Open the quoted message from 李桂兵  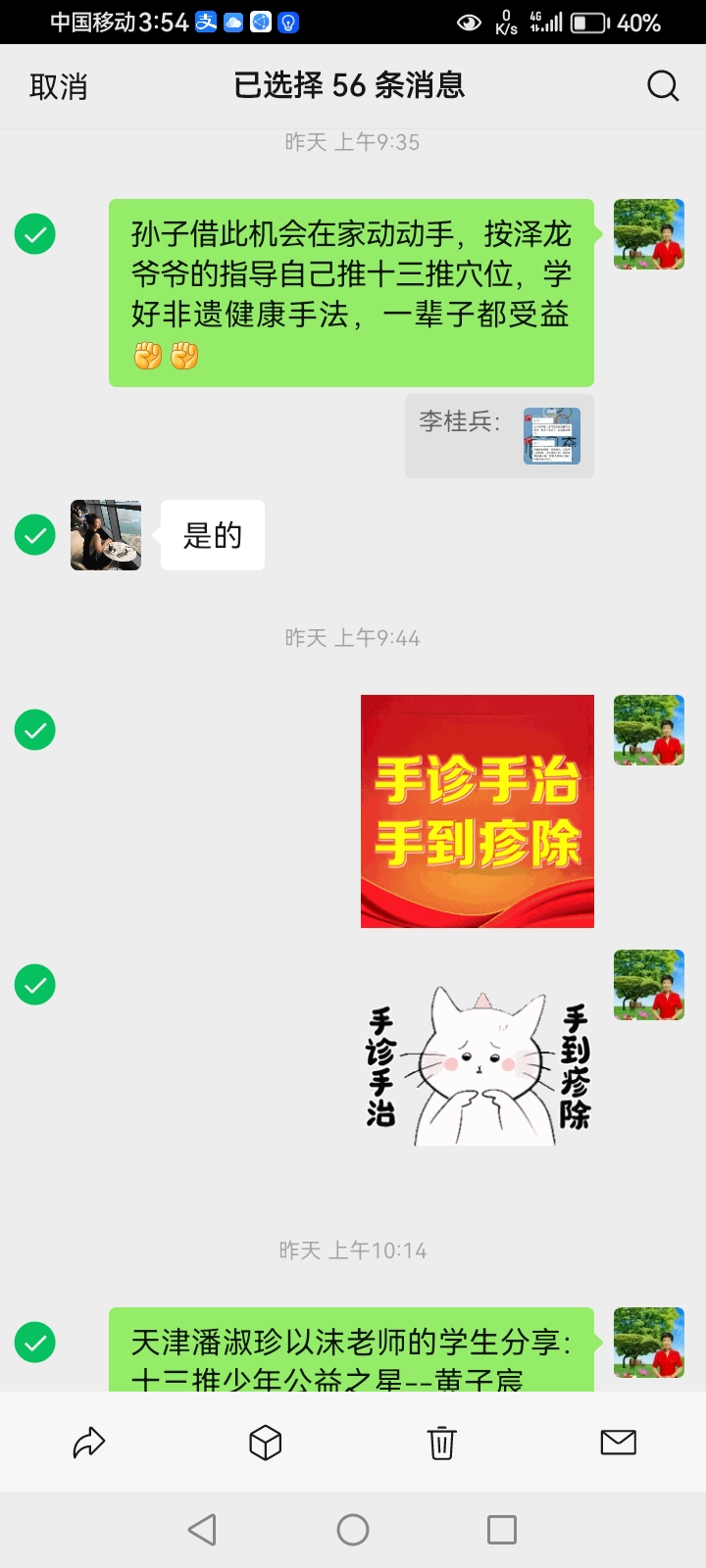point(499,436)
